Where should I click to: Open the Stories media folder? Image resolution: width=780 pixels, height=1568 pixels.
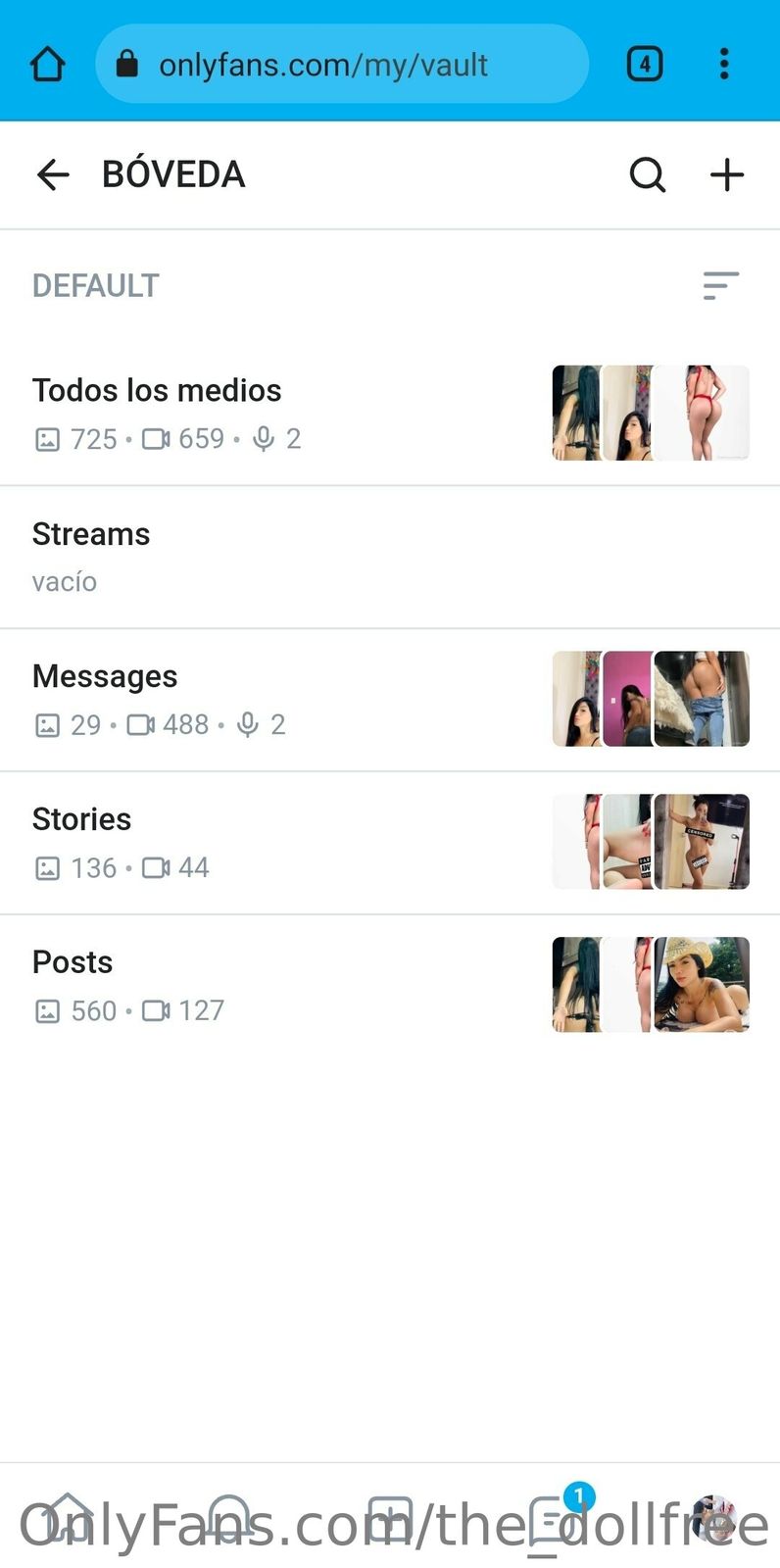pyautogui.click(x=81, y=820)
